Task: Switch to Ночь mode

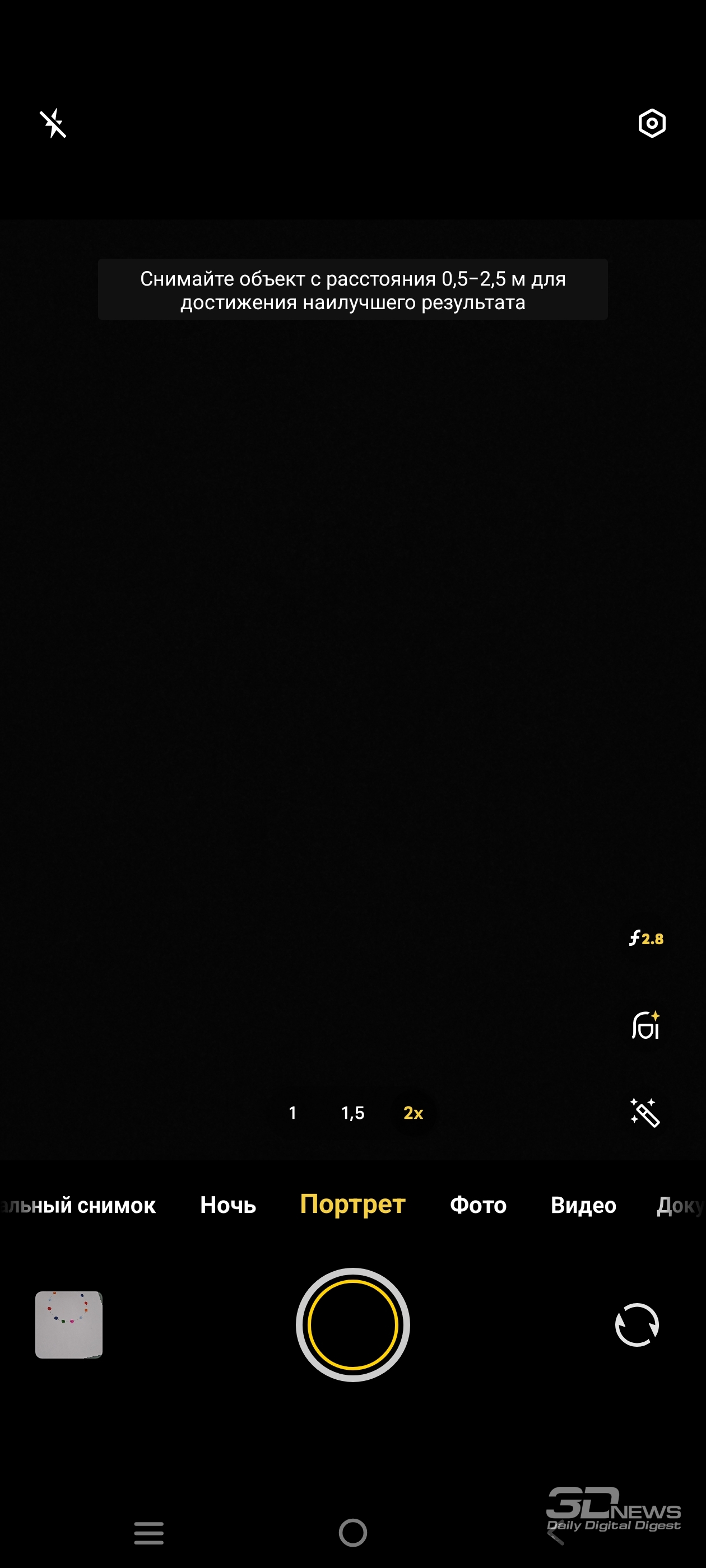Action: (228, 1205)
